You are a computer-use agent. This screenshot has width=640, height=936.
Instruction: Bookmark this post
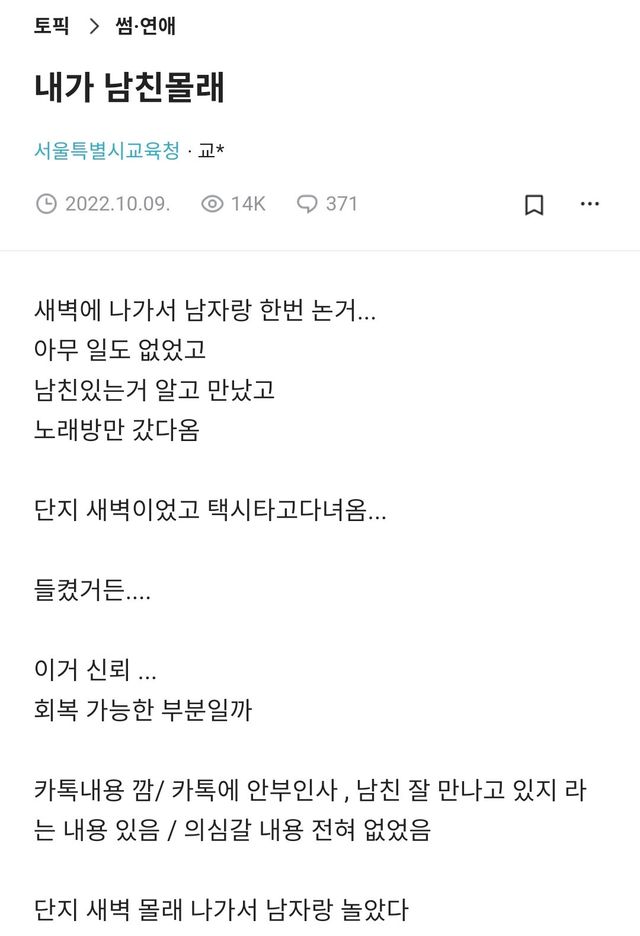[x=534, y=204]
